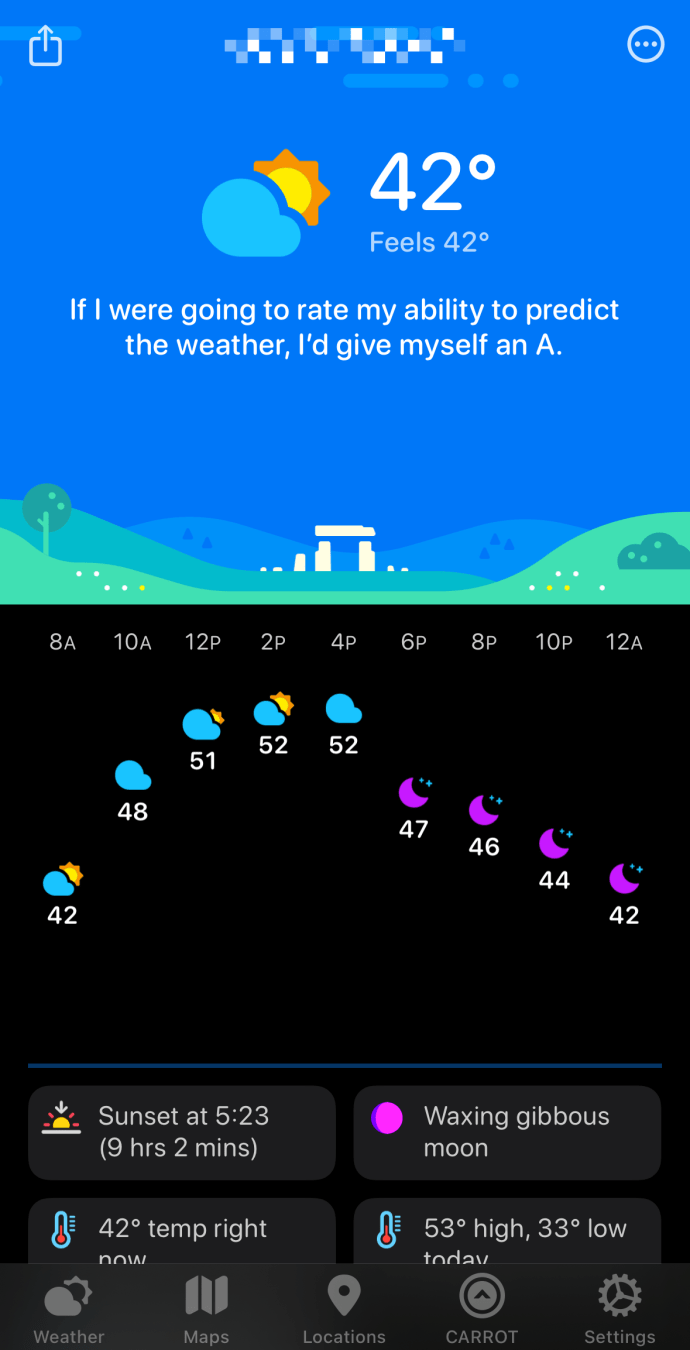Screen dimensions: 690x1350
Task: Switch to the Locations tab
Action: click(344, 1308)
